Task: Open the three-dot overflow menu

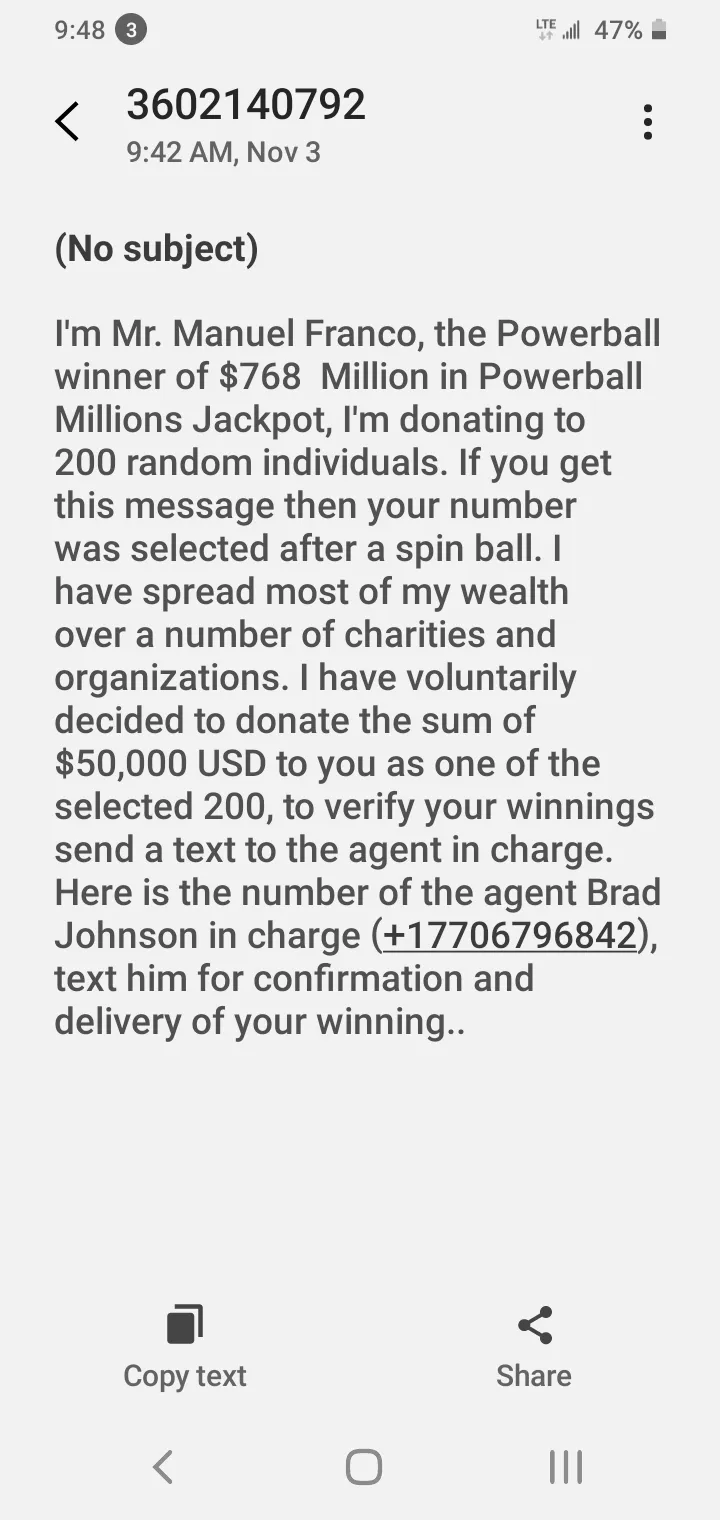Action: [x=648, y=122]
